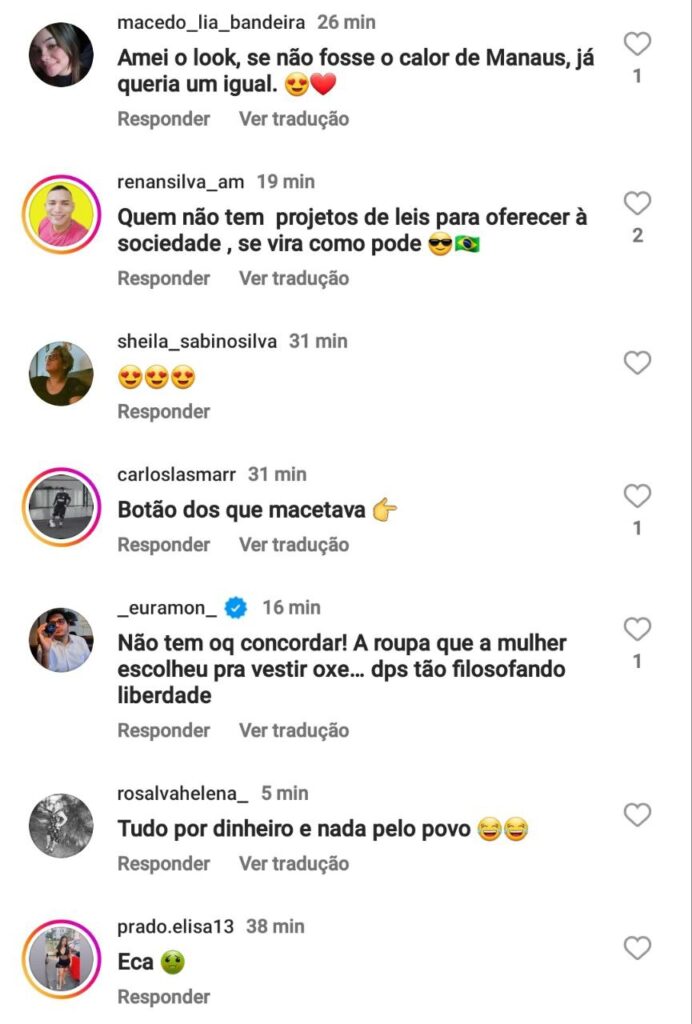View translation of renansilva_am's comment
The width and height of the screenshot is (692, 1024).
tap(294, 279)
